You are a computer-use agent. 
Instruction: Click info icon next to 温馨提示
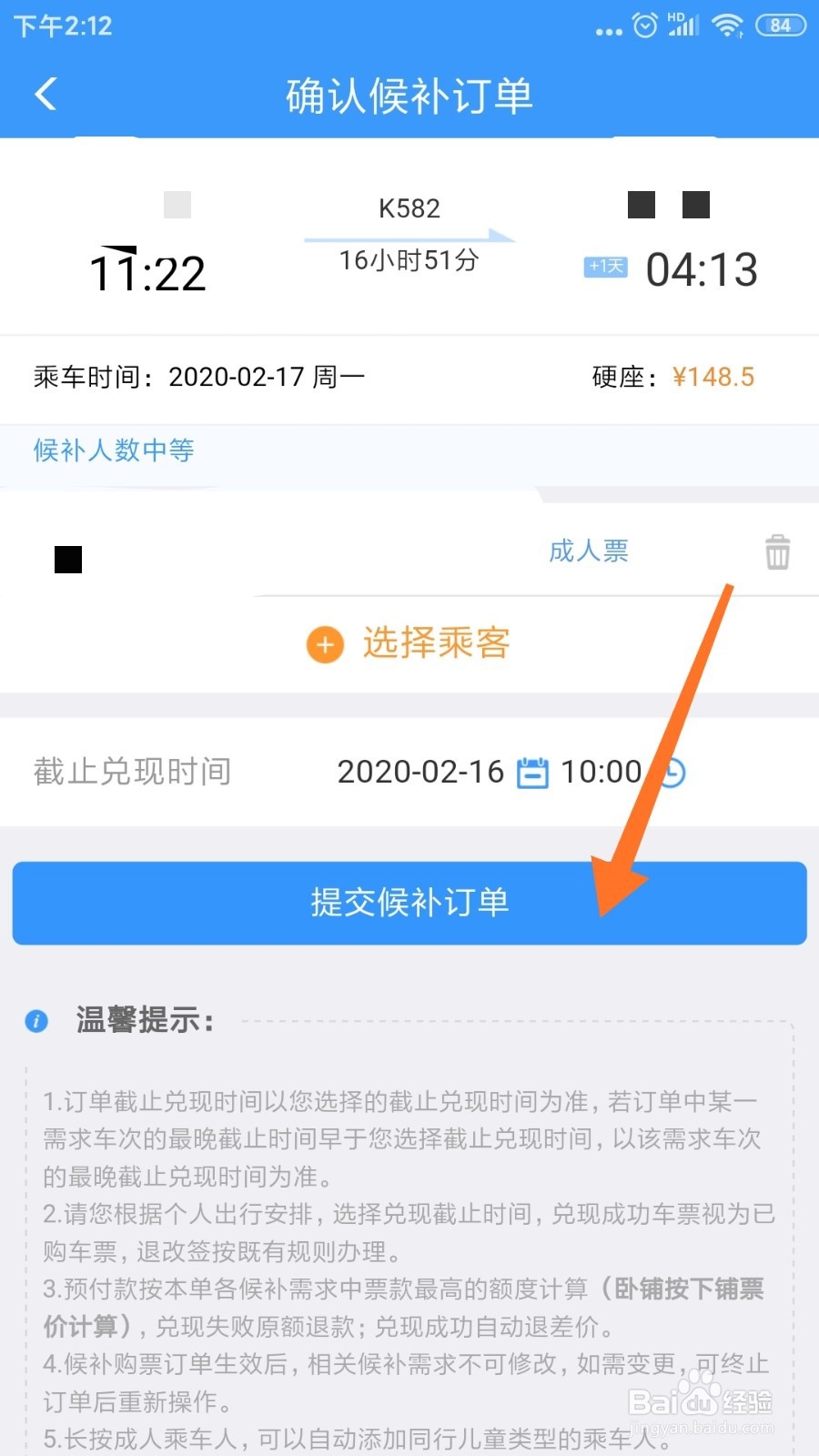(x=35, y=1021)
